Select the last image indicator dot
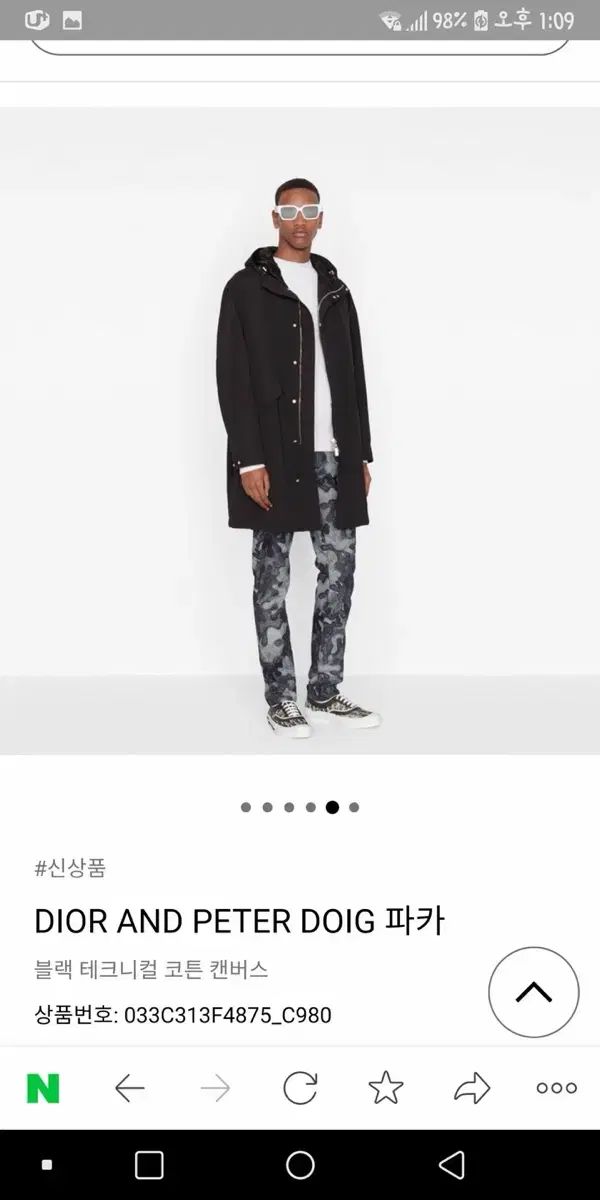The image size is (600, 1200). pos(354,807)
